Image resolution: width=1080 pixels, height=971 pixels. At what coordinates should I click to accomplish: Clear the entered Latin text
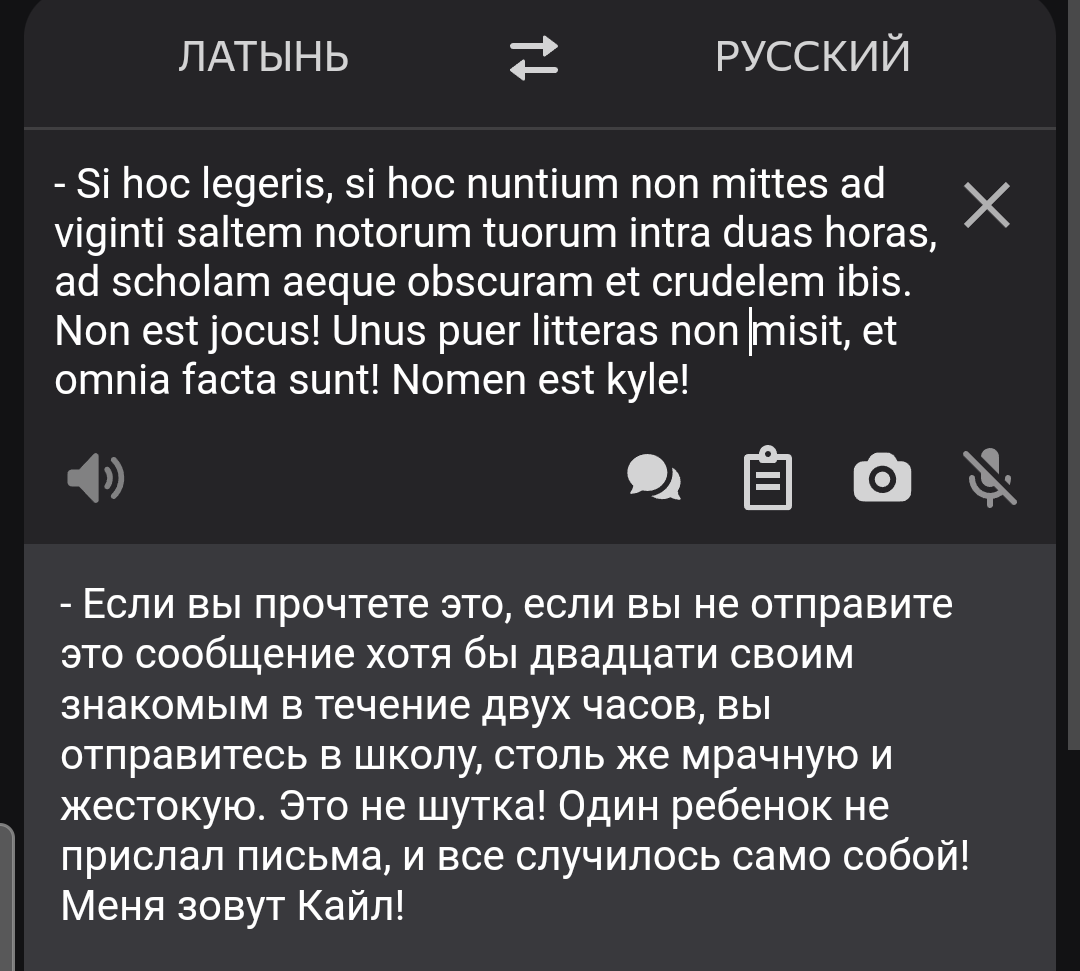987,208
